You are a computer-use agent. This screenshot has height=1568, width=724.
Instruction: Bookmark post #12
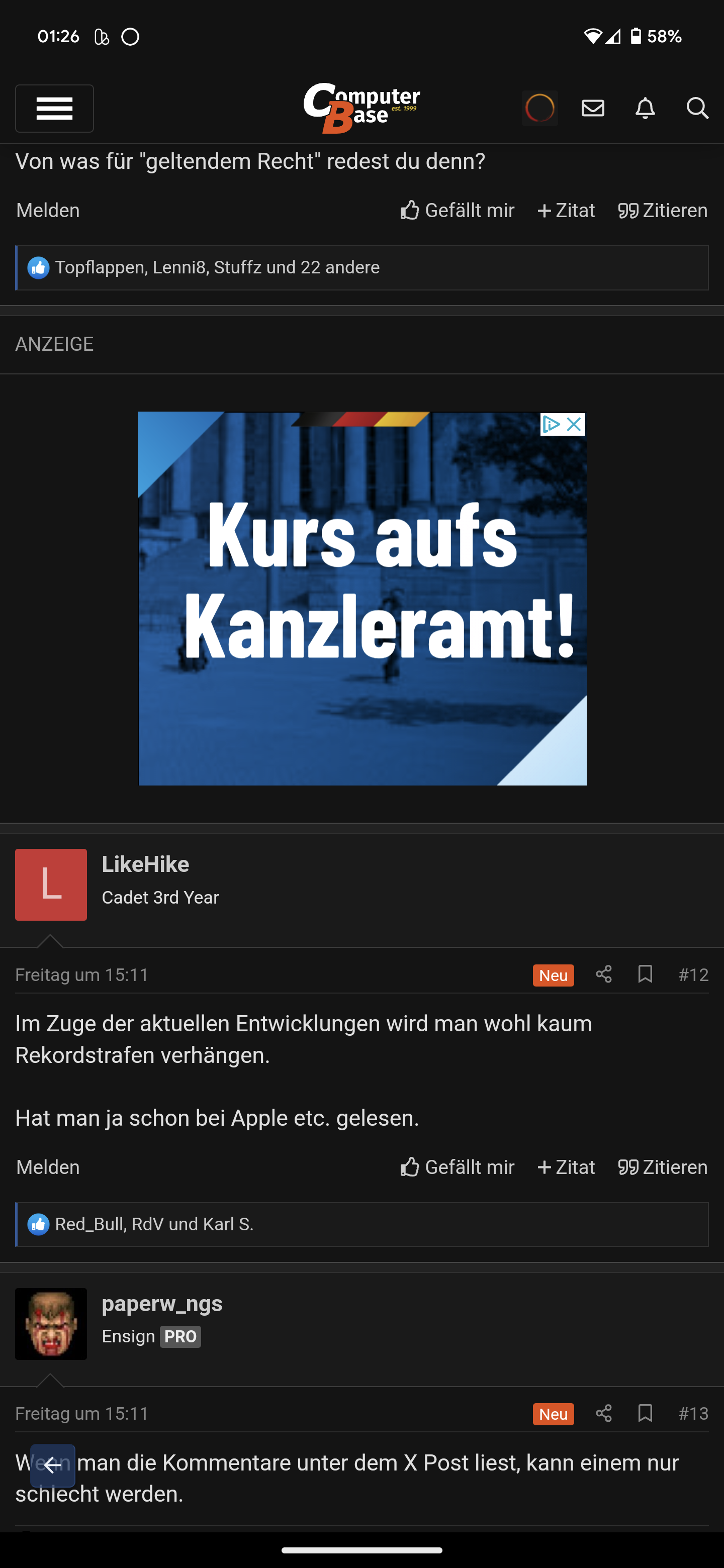[645, 974]
